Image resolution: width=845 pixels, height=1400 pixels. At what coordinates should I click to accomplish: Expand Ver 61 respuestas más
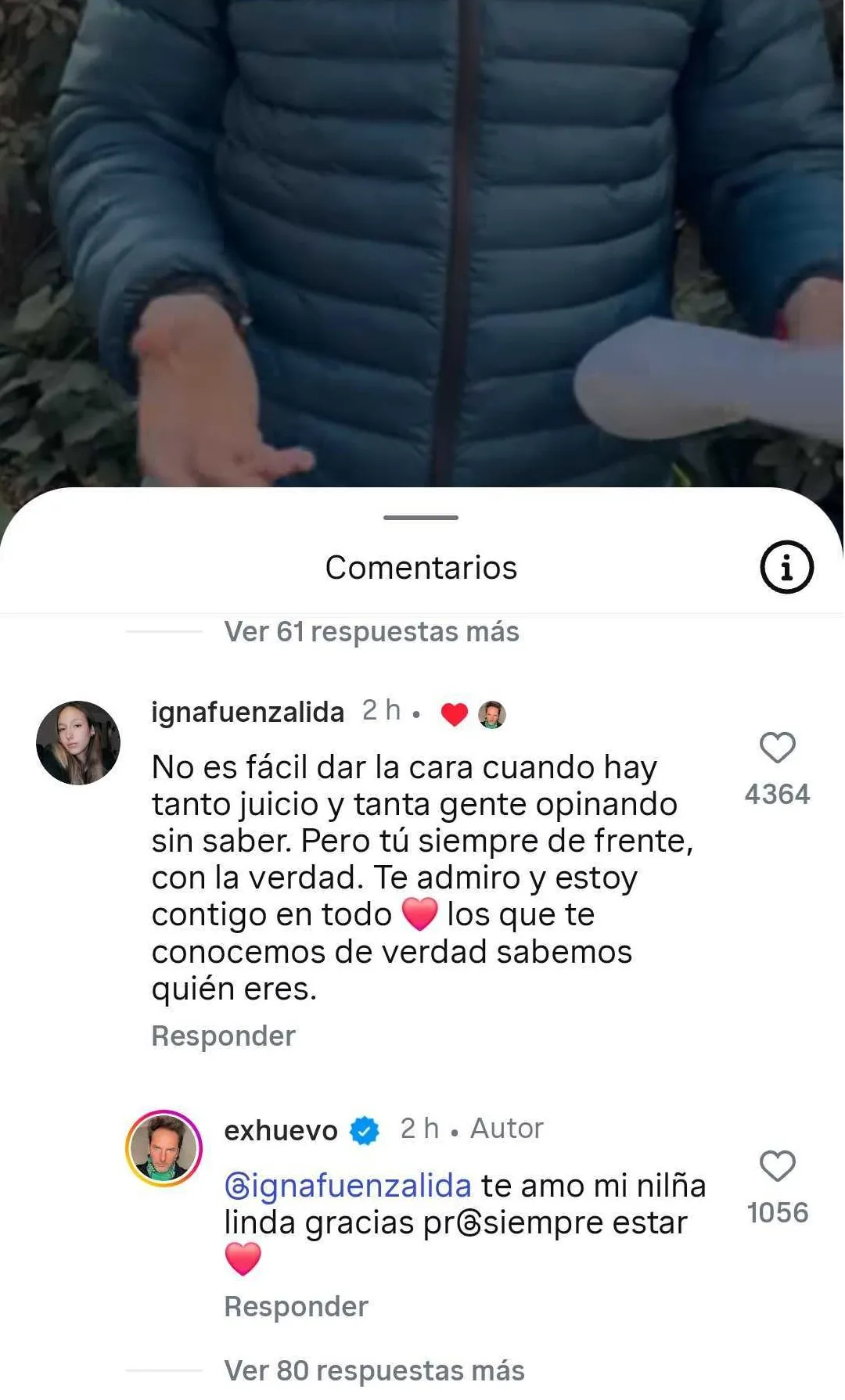click(x=372, y=632)
